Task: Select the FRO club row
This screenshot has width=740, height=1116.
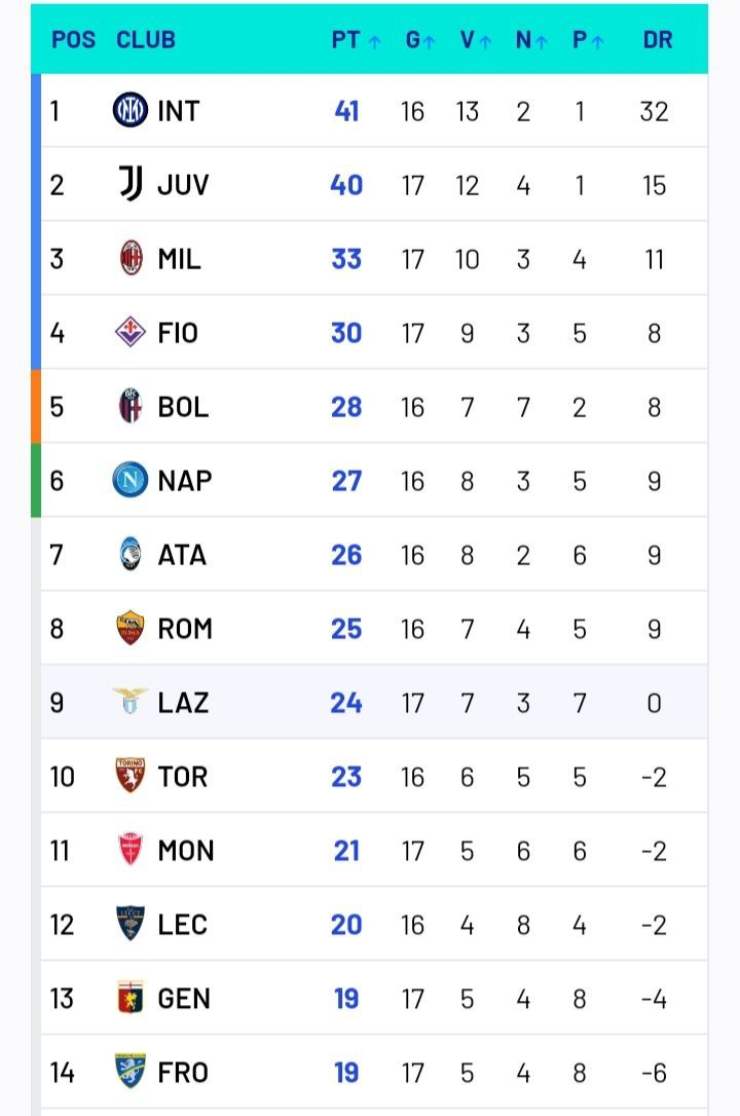Action: (x=183, y=1073)
